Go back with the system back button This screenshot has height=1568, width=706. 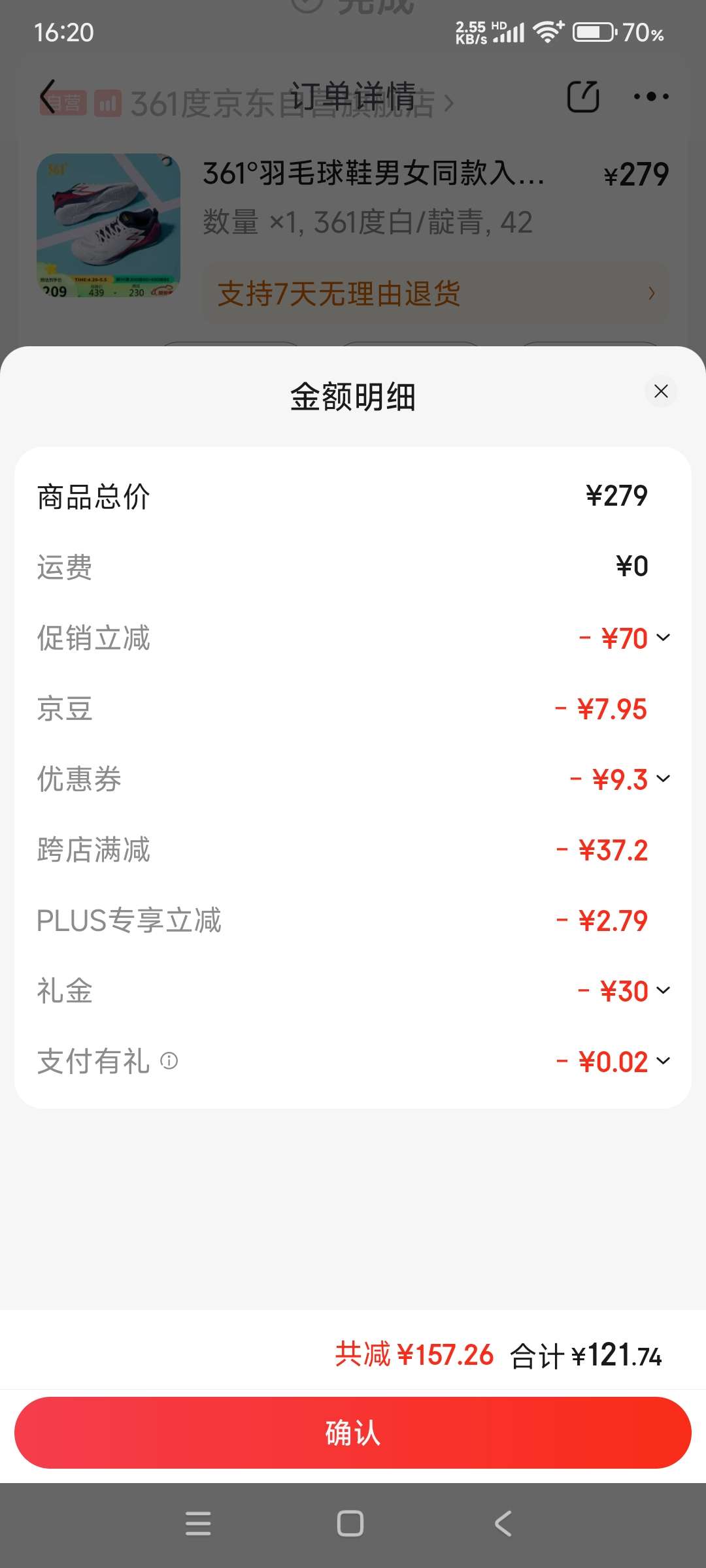[x=503, y=1524]
